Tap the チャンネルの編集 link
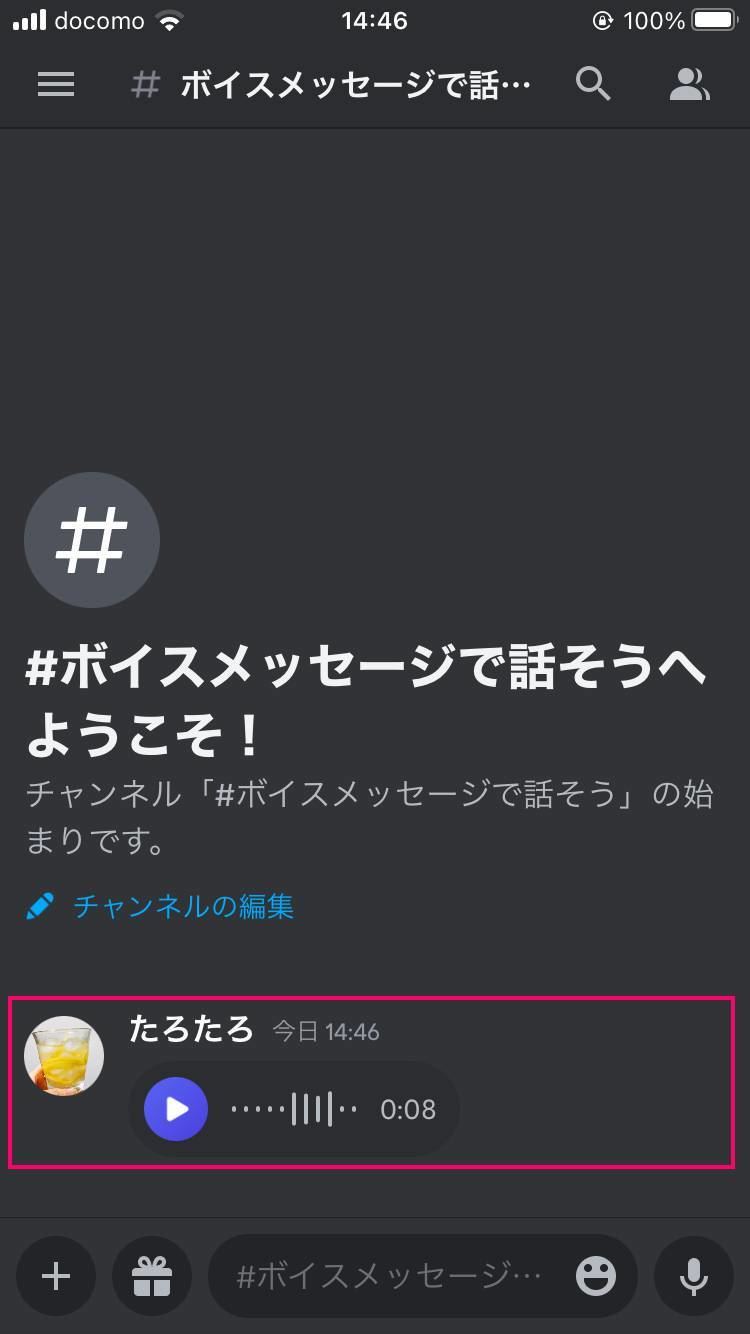The width and height of the screenshot is (750, 1334). point(183,907)
